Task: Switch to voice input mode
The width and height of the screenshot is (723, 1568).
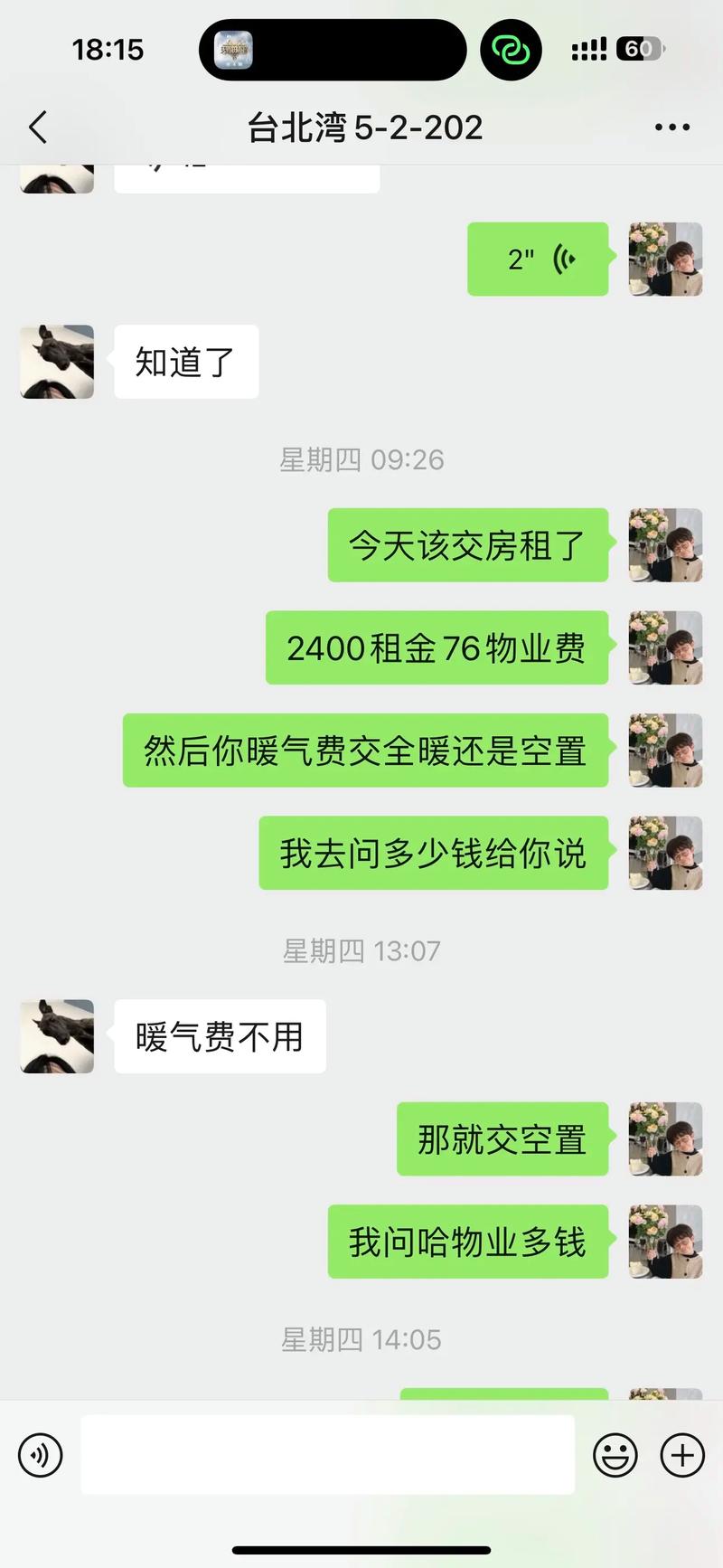Action: click(40, 1455)
